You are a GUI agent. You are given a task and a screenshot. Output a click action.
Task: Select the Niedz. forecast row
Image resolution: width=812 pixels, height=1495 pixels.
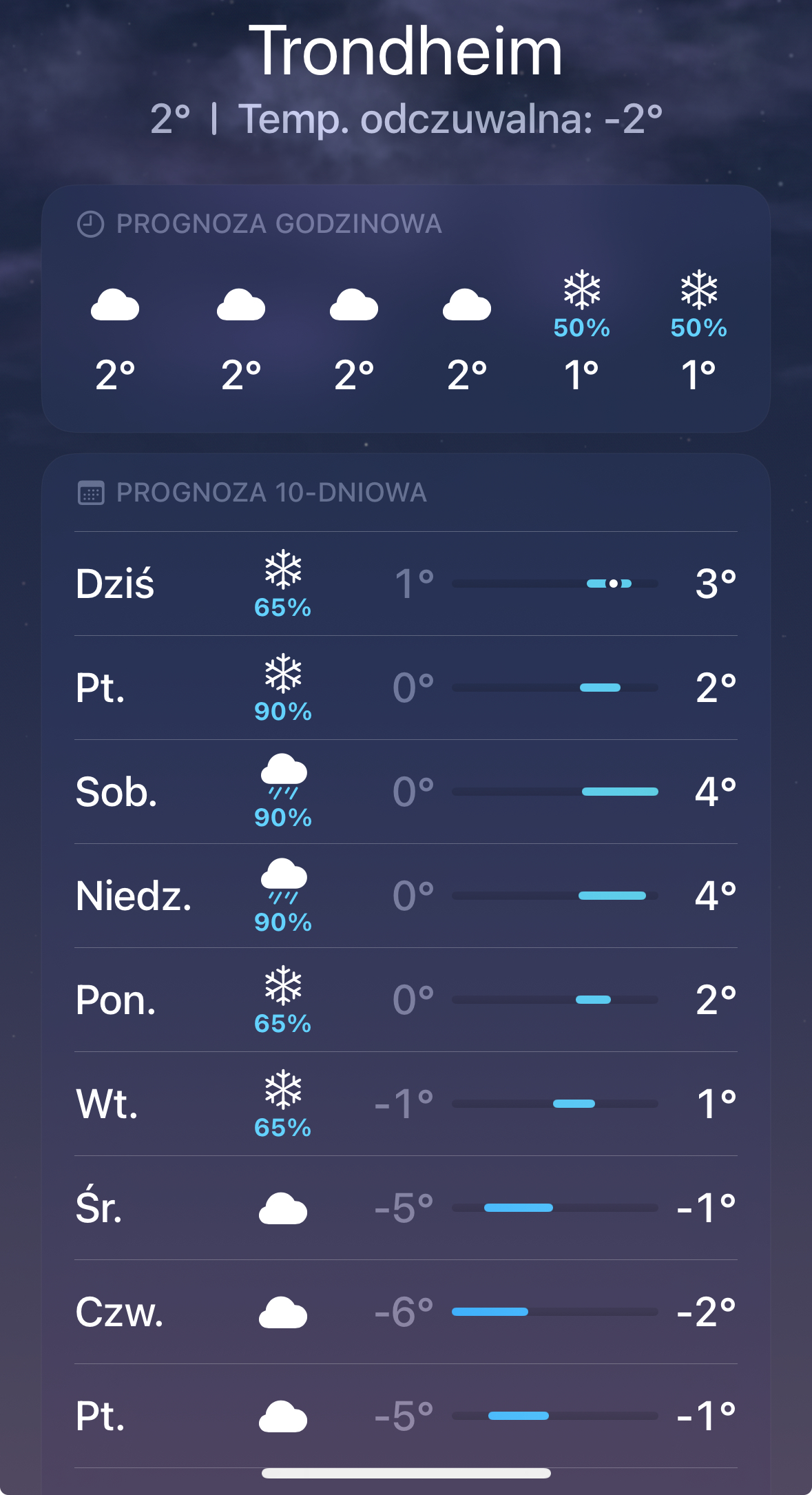(406, 896)
